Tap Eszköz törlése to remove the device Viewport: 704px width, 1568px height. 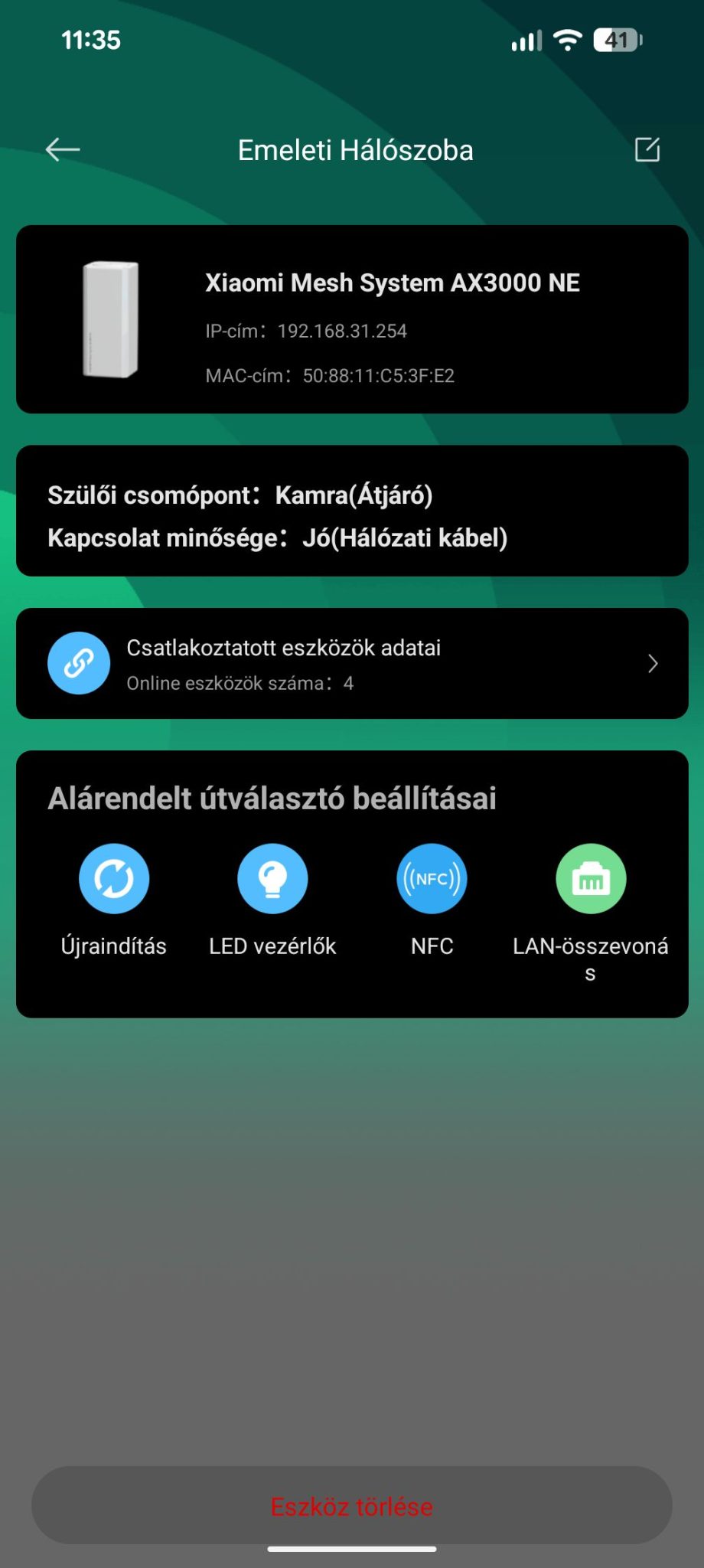(352, 1506)
